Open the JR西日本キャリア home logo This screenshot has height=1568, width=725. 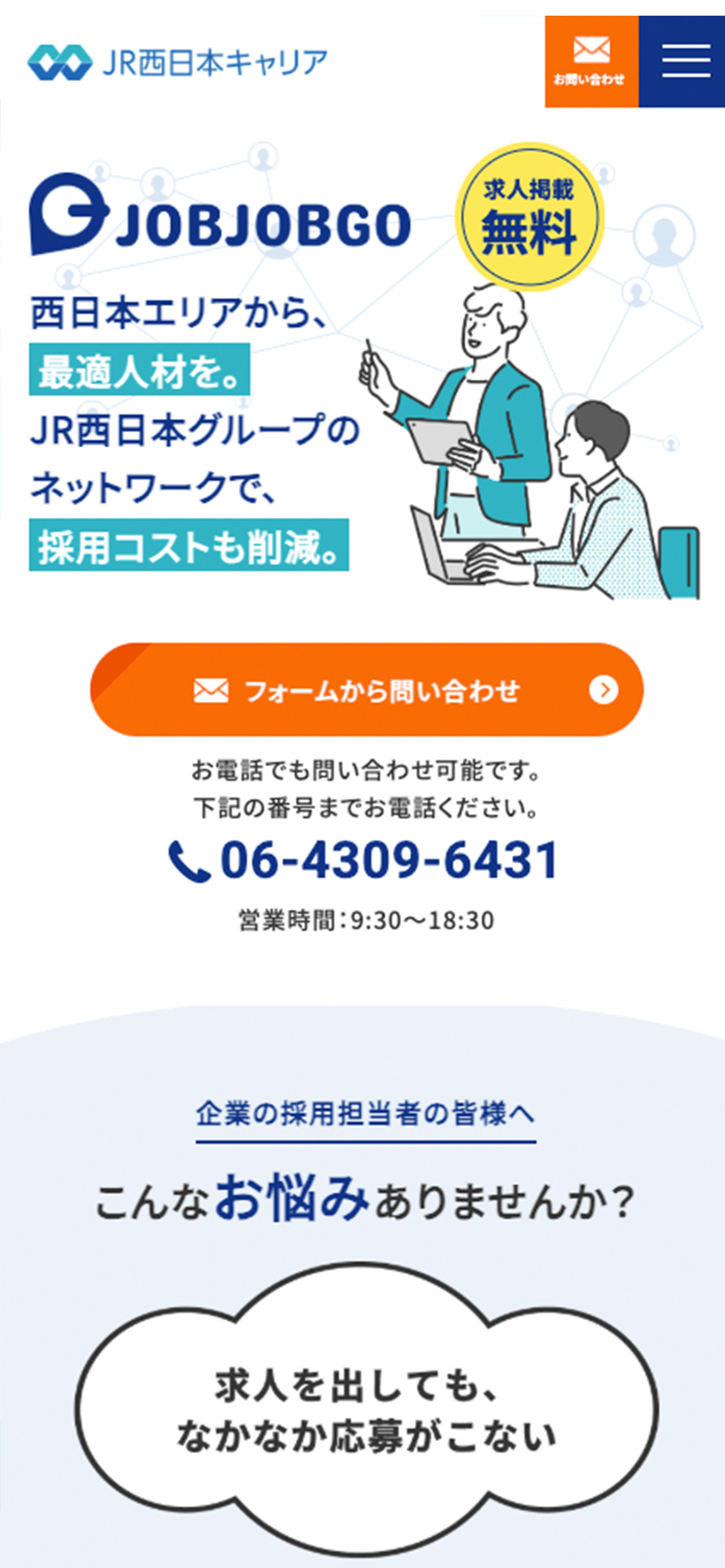click(178, 63)
